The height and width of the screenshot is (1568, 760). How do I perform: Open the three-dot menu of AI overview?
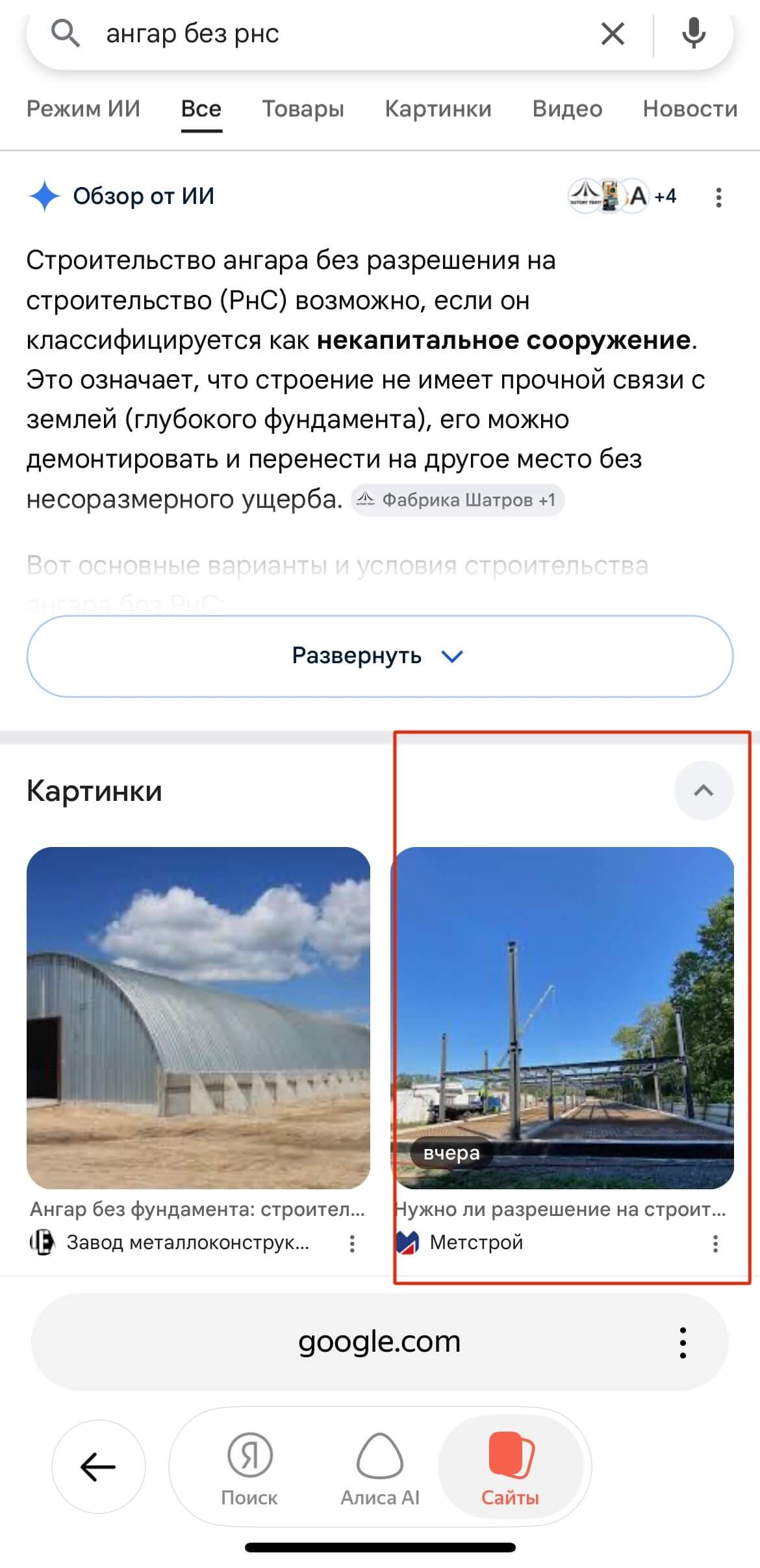point(718,197)
